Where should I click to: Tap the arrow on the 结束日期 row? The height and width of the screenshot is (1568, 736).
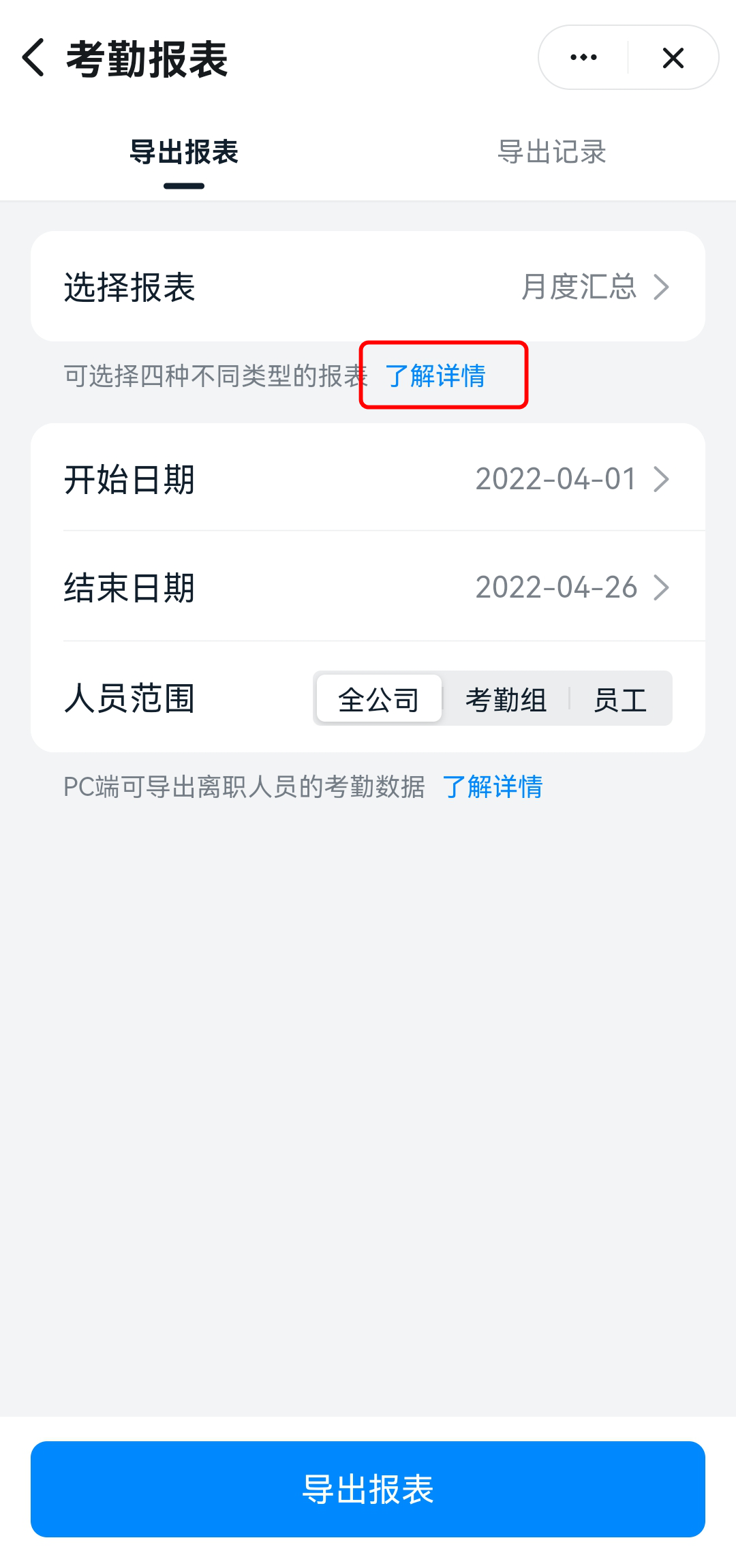(x=660, y=587)
